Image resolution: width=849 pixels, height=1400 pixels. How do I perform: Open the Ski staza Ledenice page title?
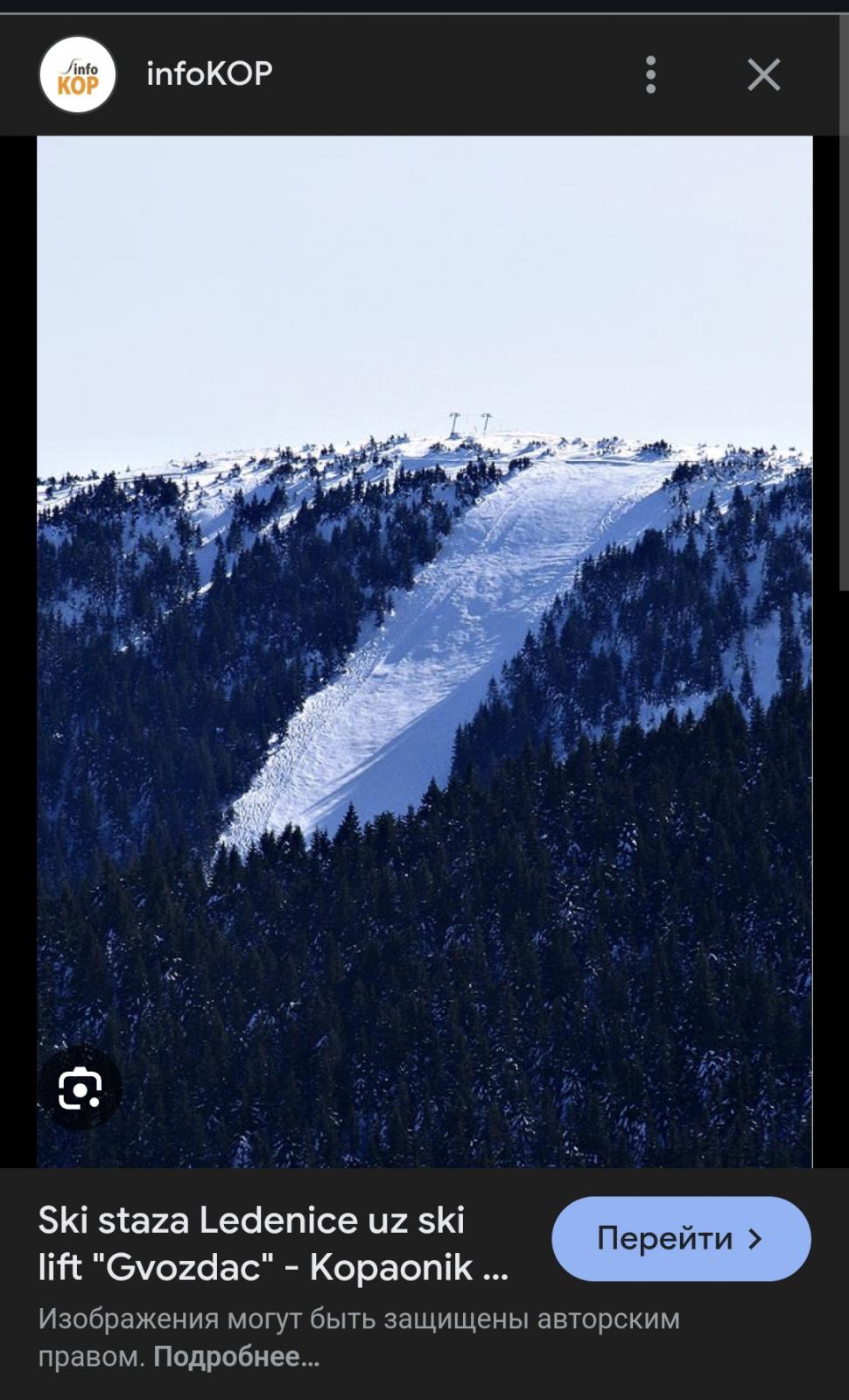(273, 1242)
